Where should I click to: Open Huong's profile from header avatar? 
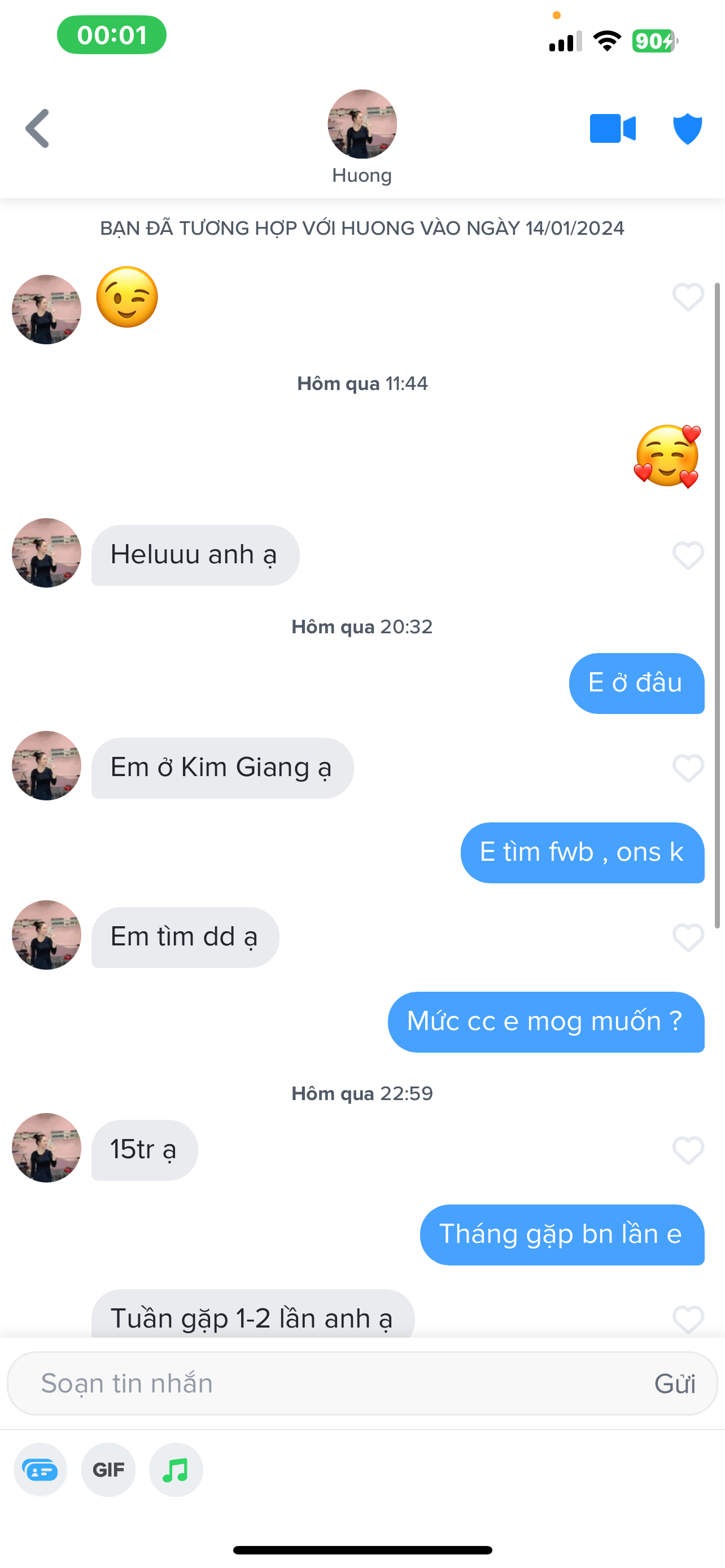point(362,124)
